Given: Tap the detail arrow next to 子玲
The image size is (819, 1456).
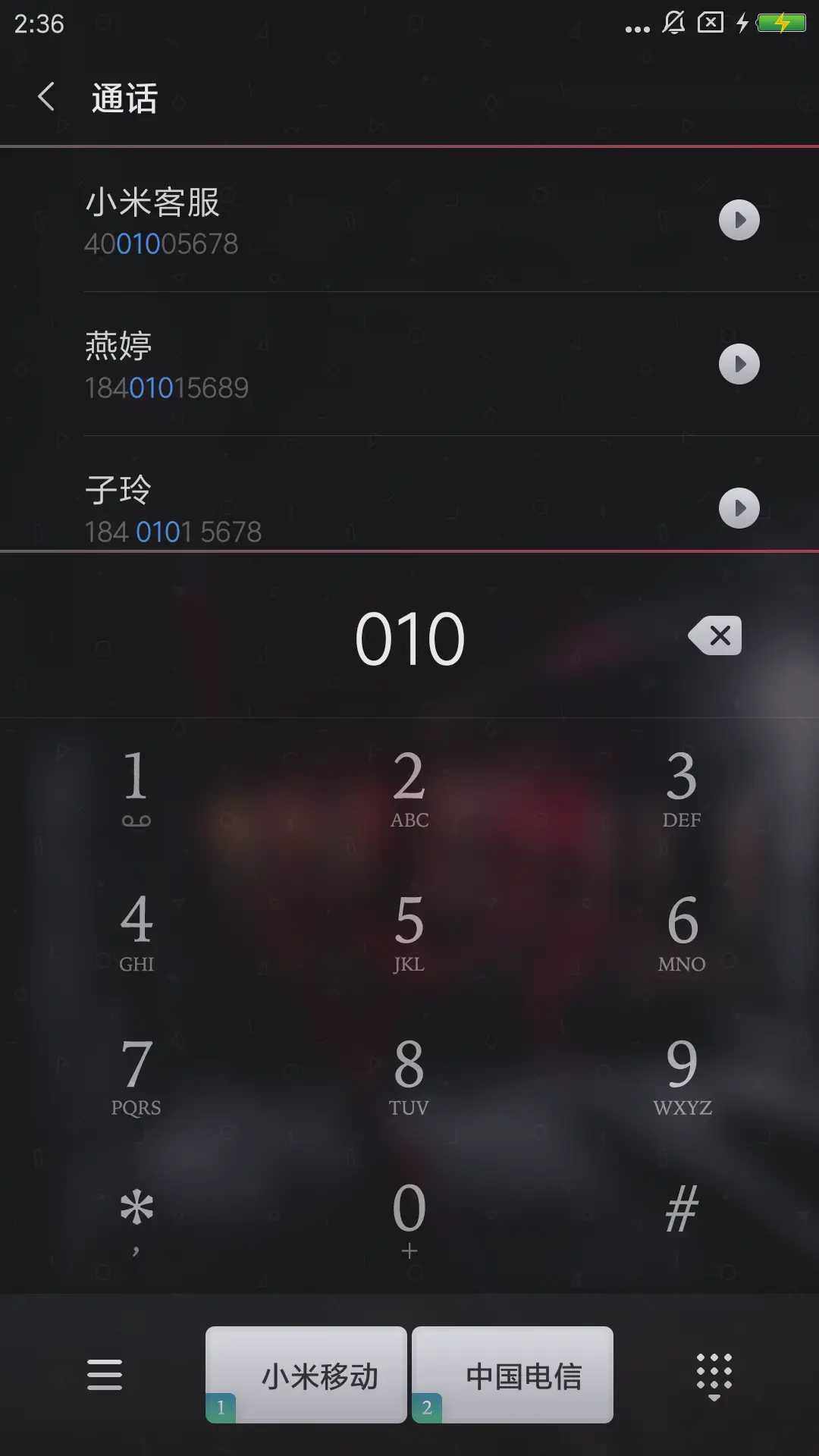Looking at the screenshot, I should tap(739, 508).
